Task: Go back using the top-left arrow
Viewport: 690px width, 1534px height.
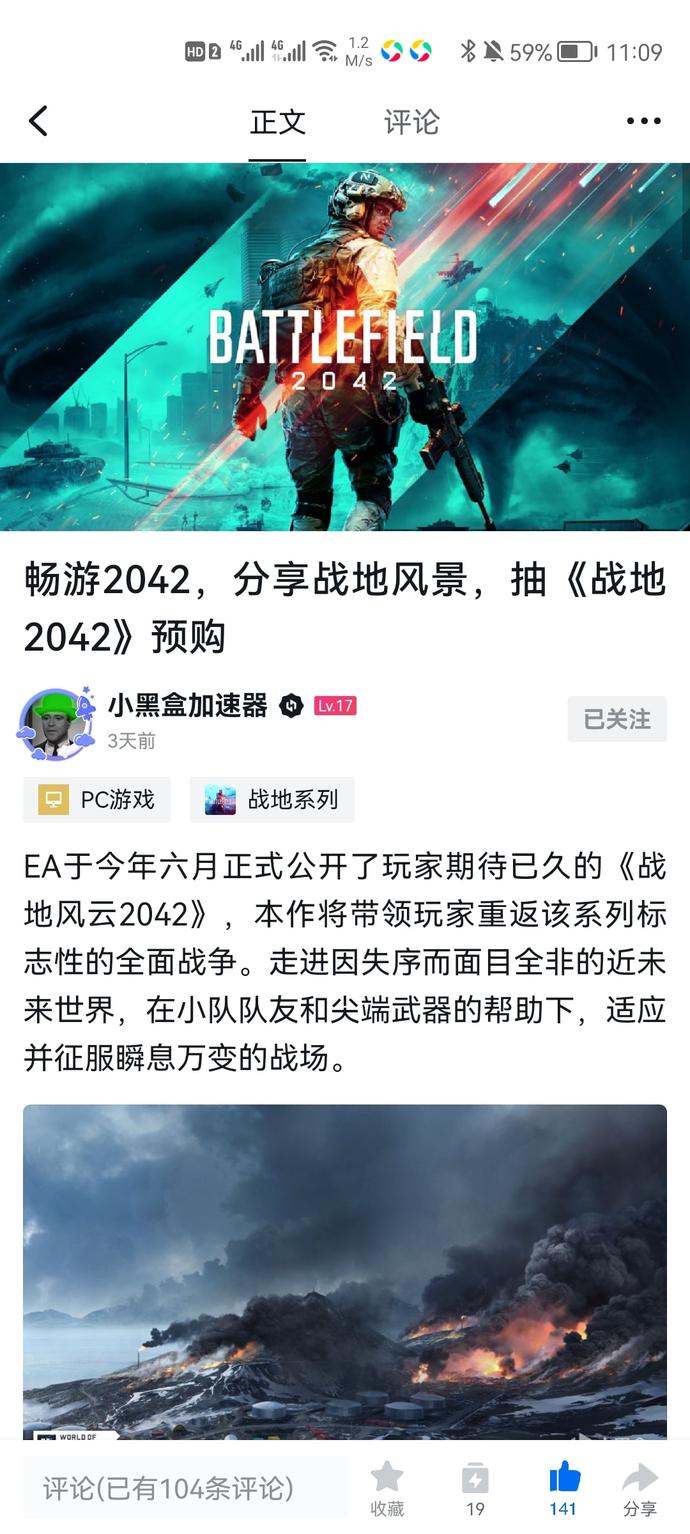Action: click(38, 122)
